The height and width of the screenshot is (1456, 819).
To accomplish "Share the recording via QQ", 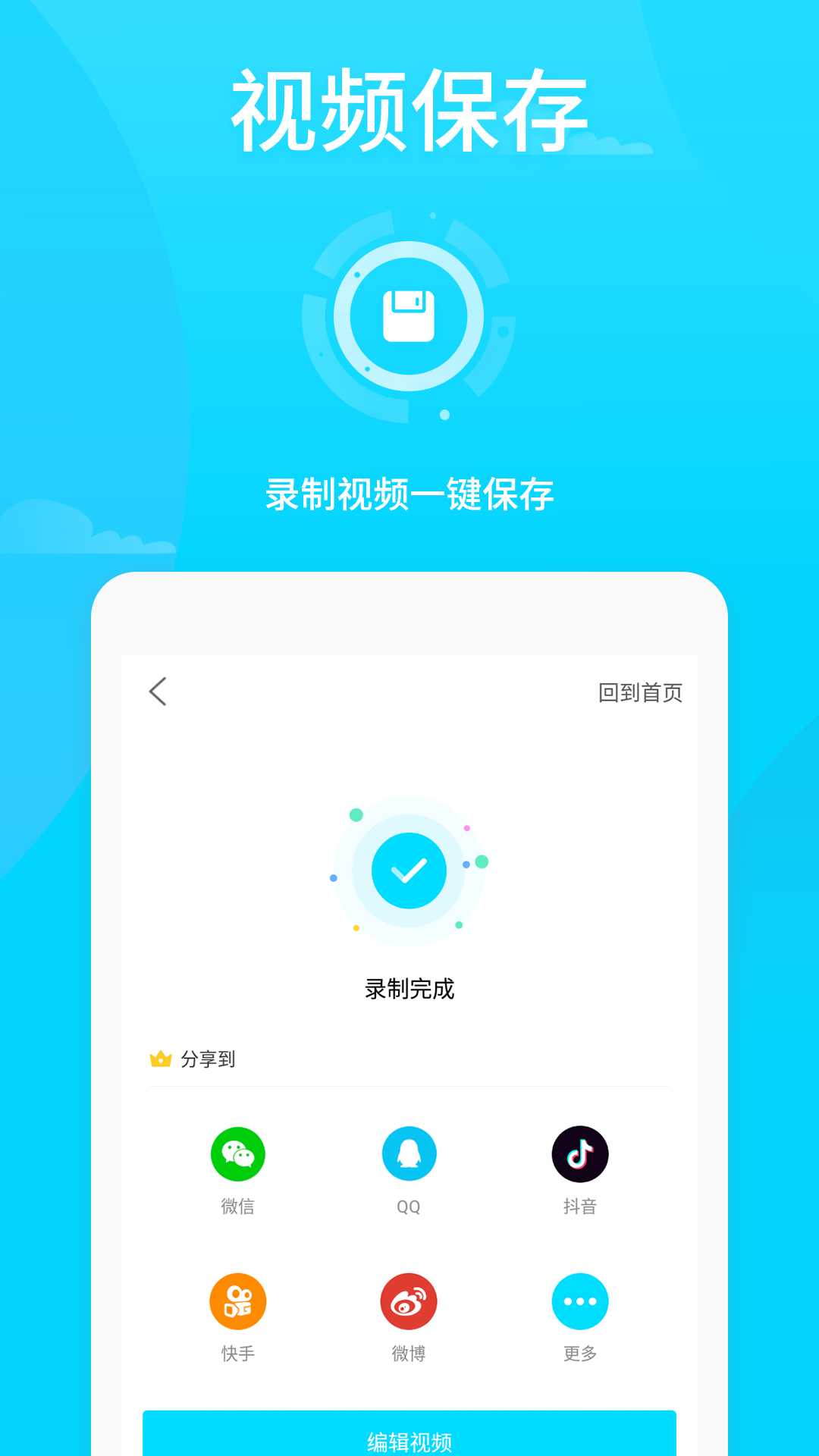I will [409, 1153].
